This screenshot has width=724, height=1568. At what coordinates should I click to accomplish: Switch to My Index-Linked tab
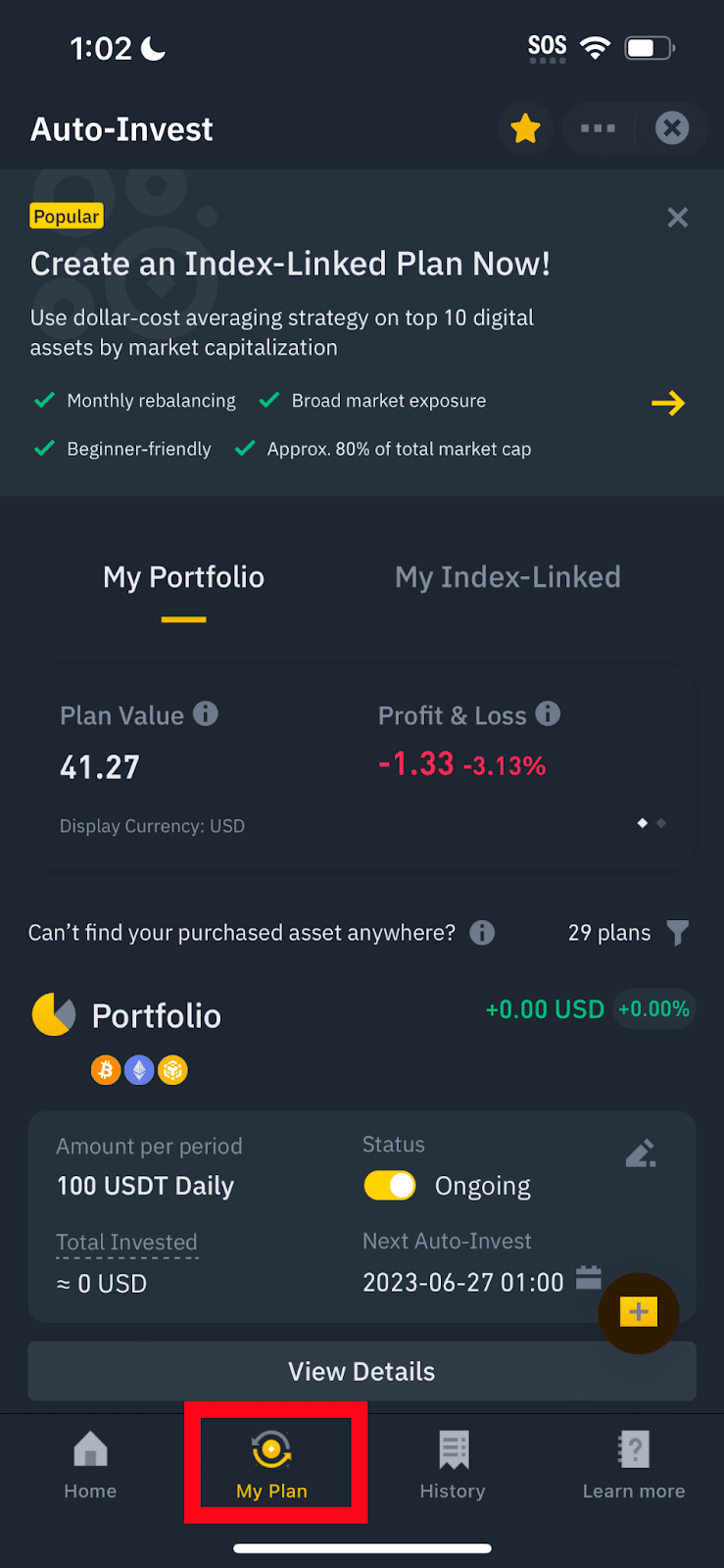(x=507, y=577)
